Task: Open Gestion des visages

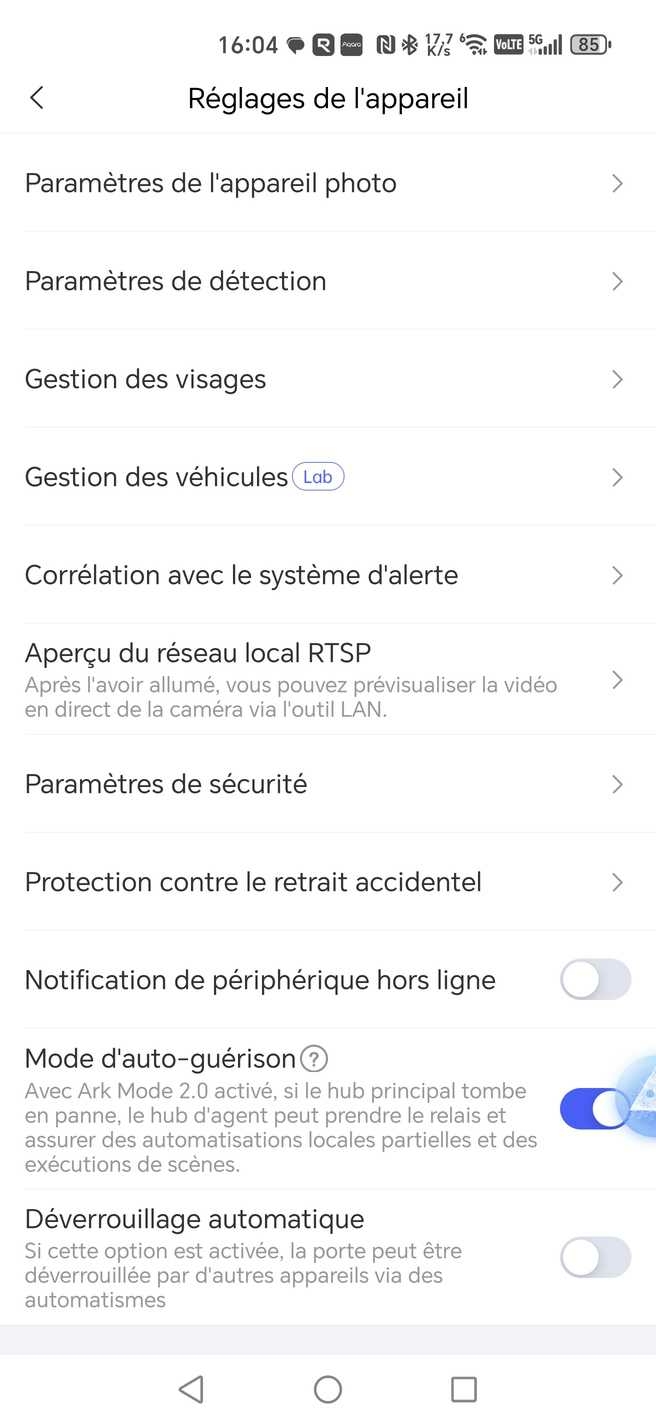Action: pyautogui.click(x=328, y=379)
